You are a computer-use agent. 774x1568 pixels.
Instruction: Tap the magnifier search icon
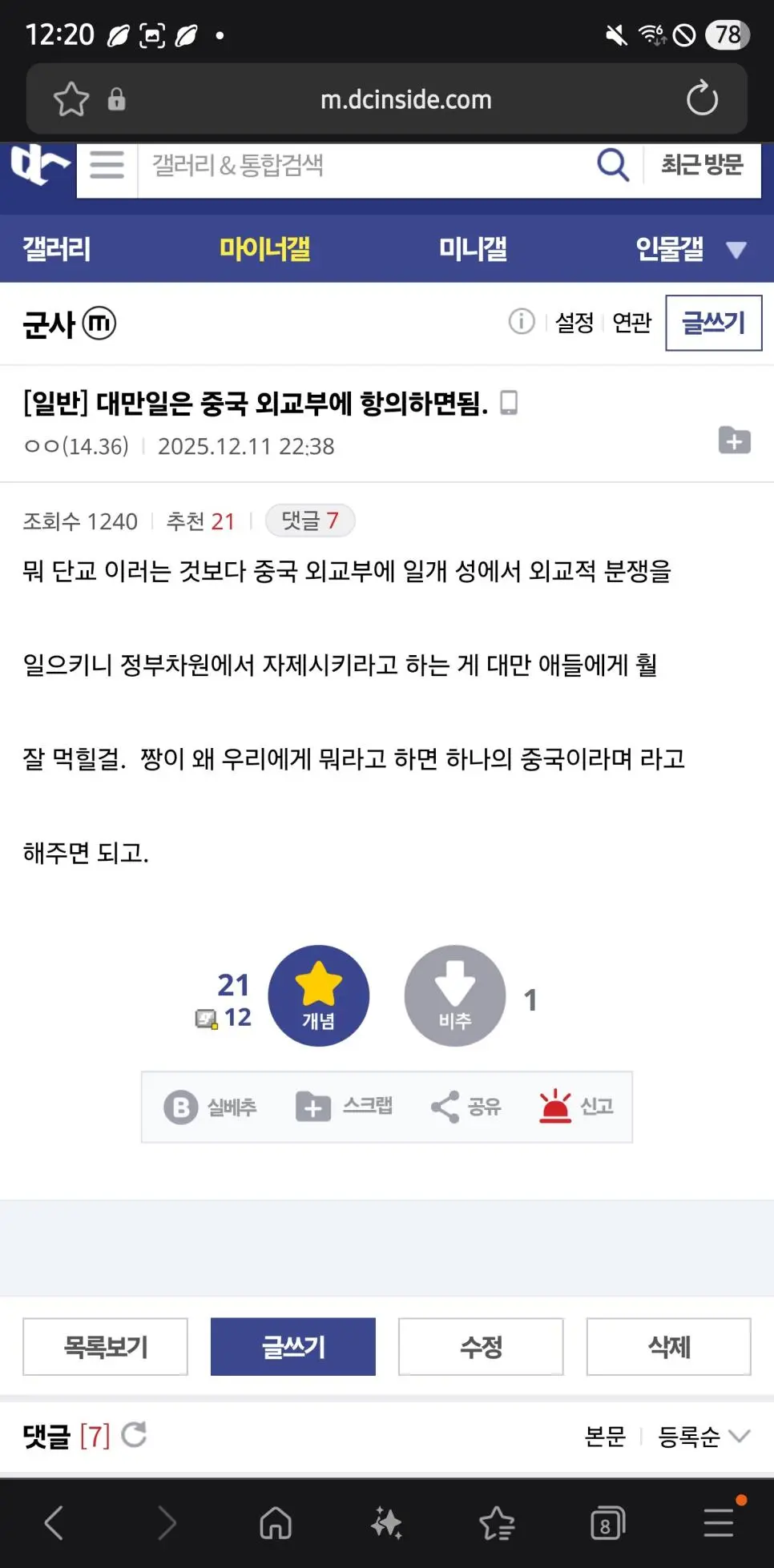point(613,166)
